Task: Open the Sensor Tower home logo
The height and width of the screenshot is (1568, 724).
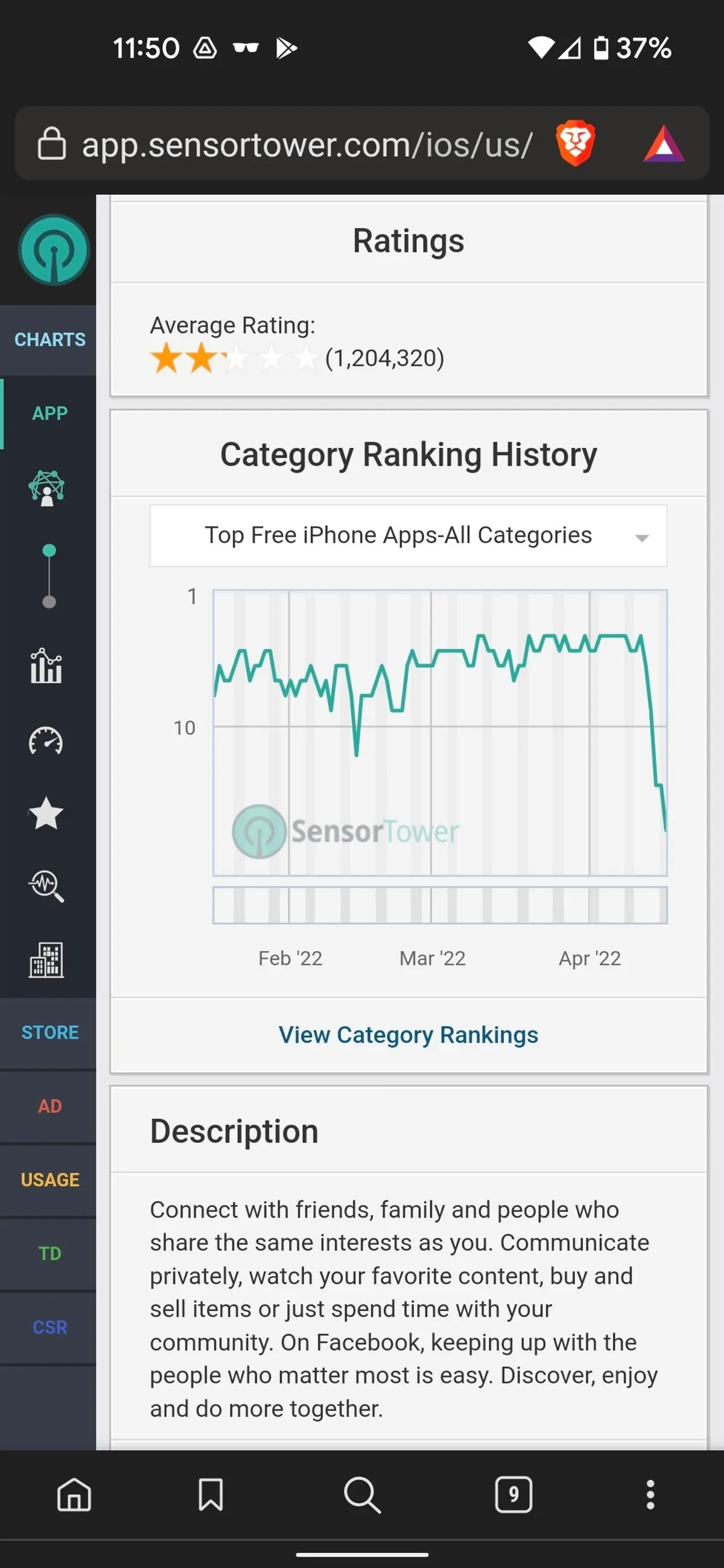Action: (54, 250)
